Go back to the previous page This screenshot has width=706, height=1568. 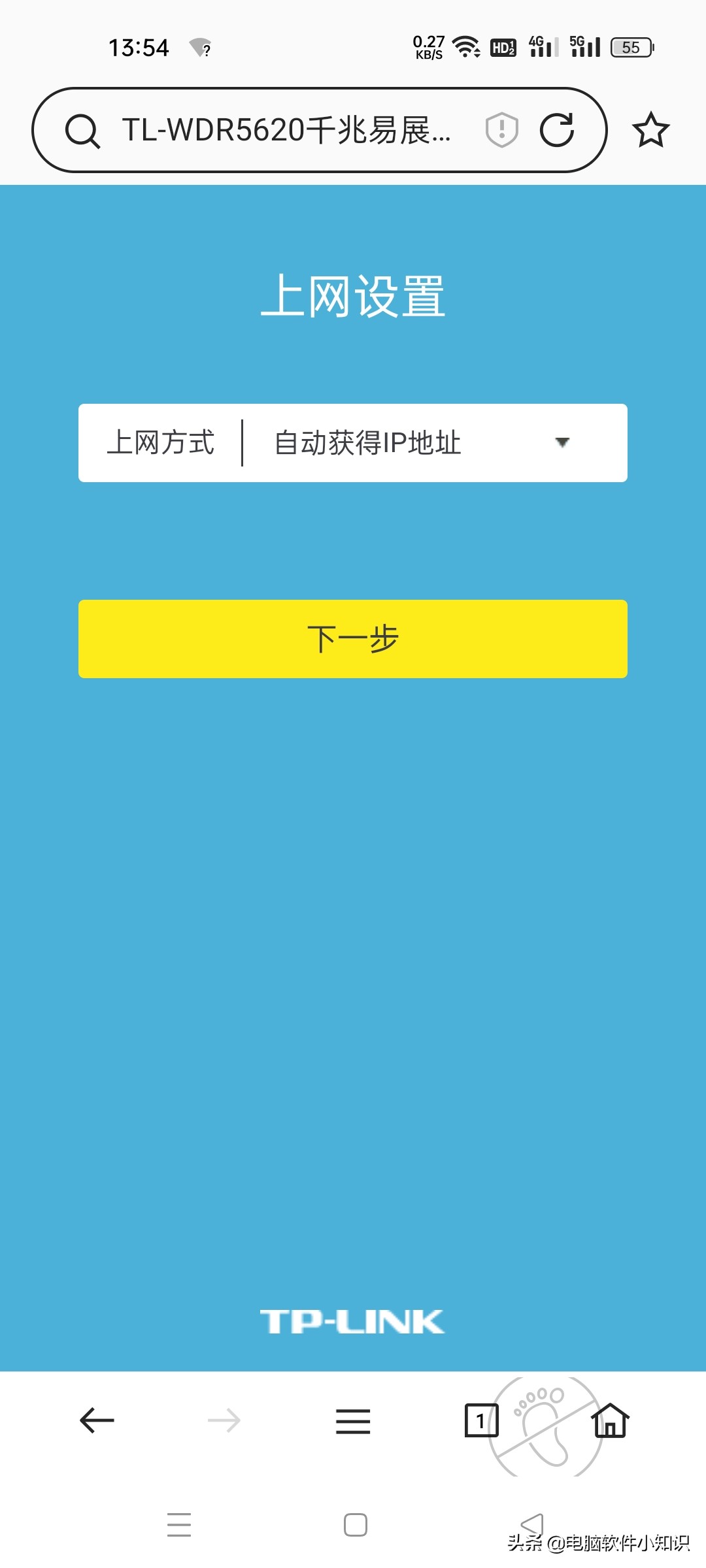coord(97,1420)
